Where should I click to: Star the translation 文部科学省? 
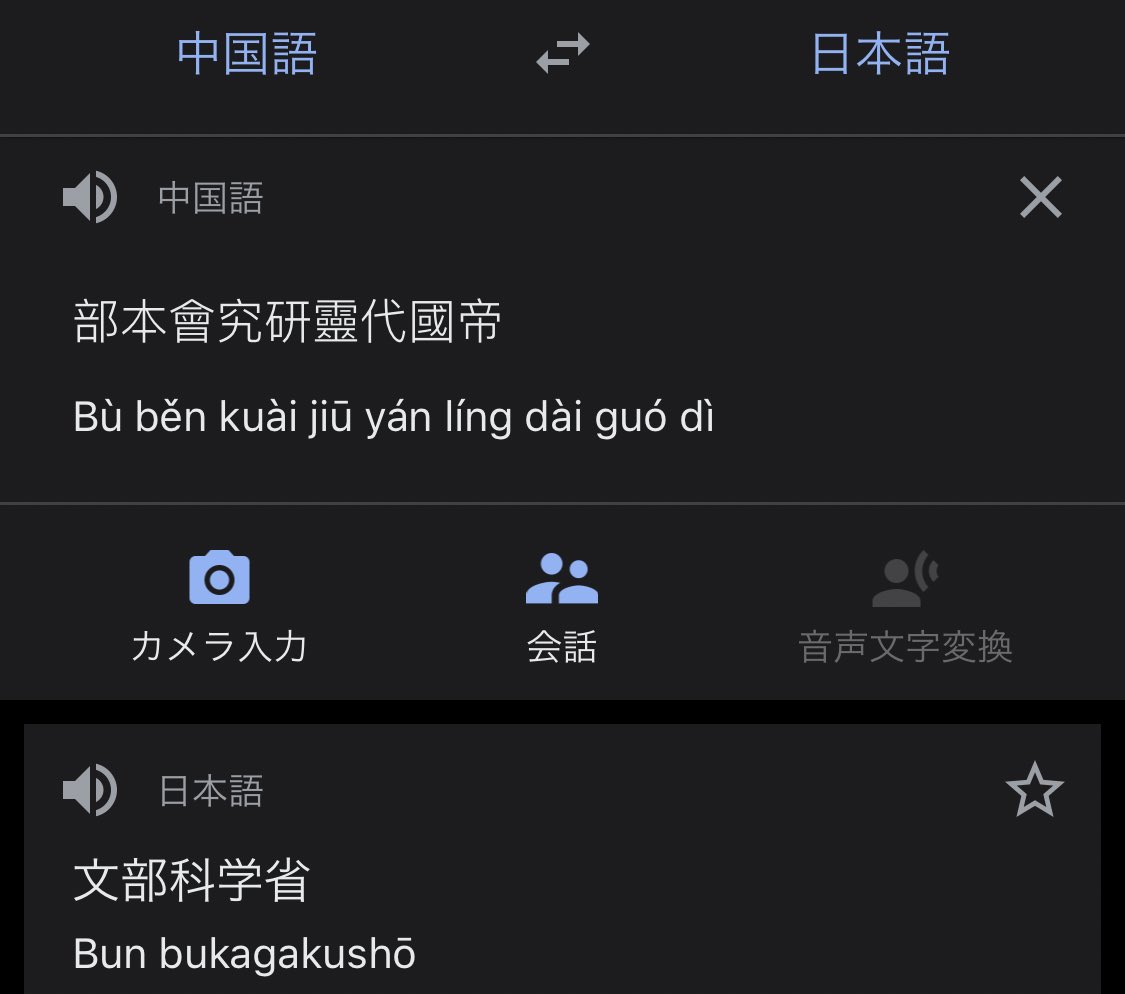tap(1034, 790)
